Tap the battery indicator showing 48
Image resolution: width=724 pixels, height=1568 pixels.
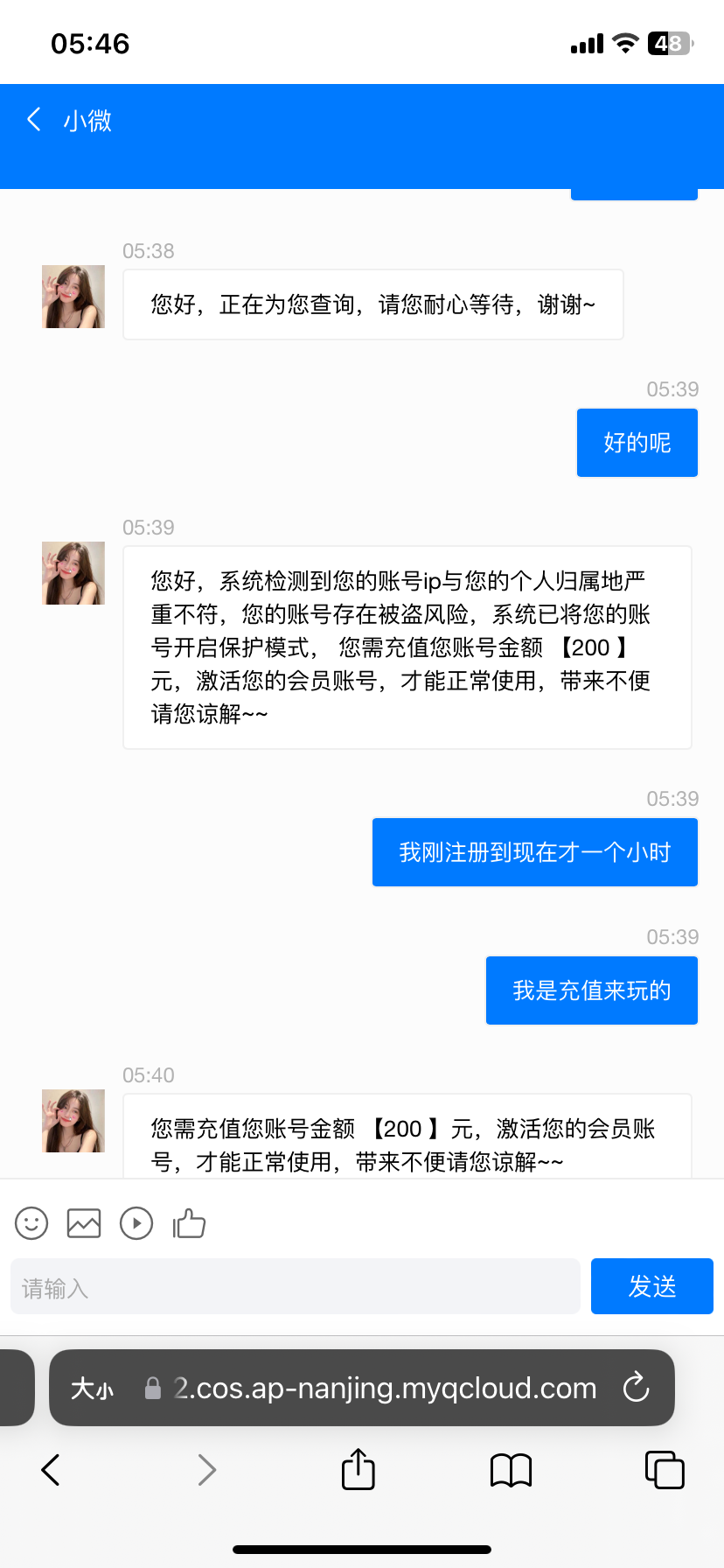click(x=669, y=41)
